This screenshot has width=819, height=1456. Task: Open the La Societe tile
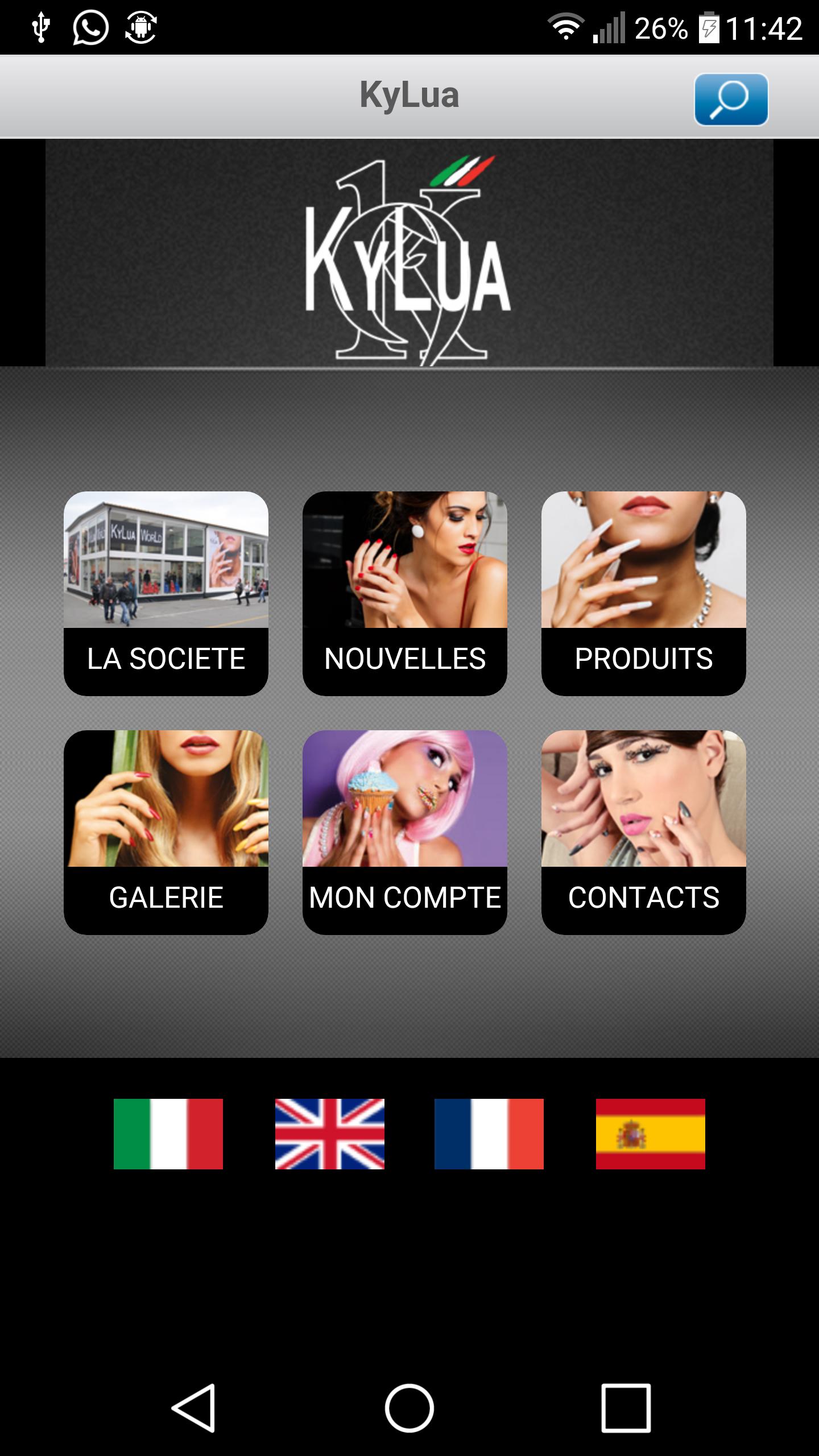[x=166, y=593]
